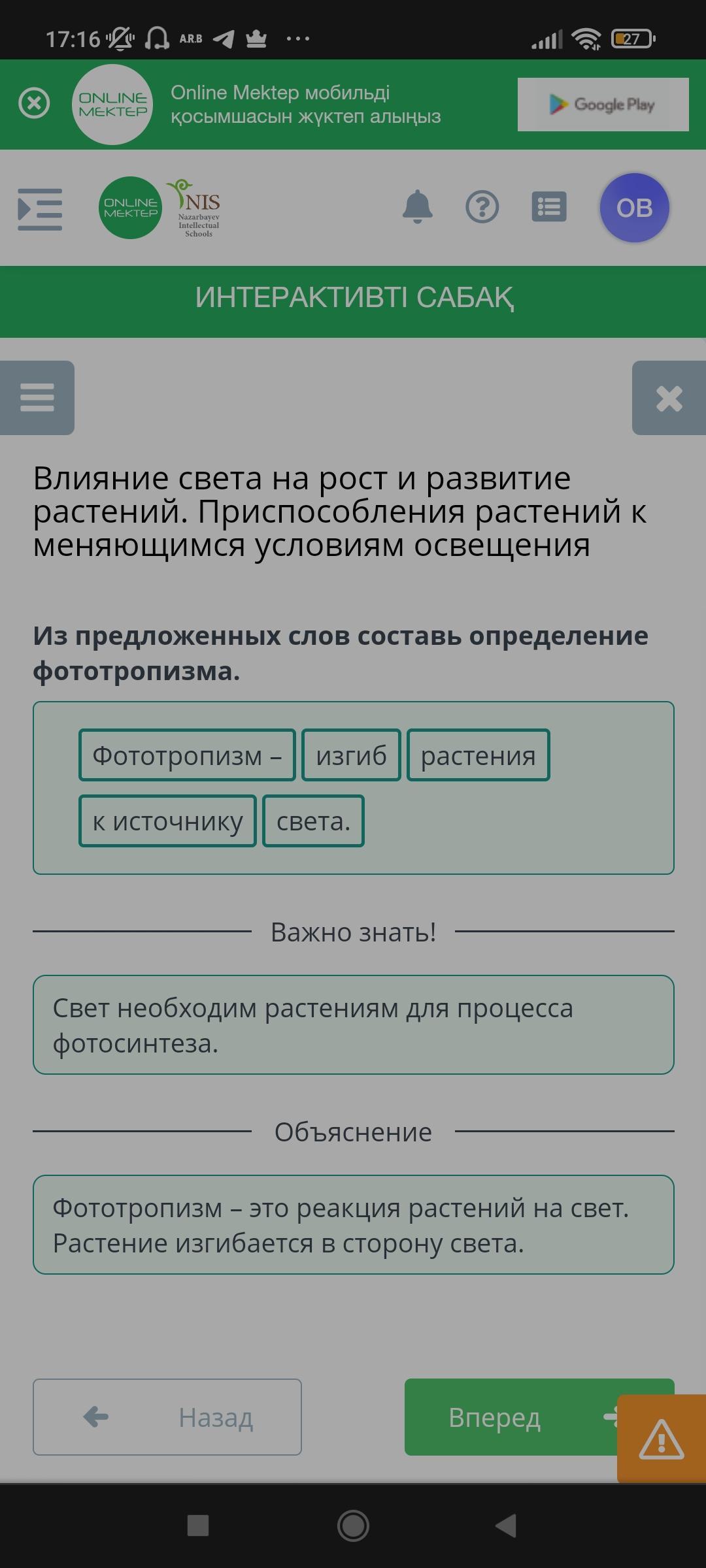Select the word chip "к источнику"
The width and height of the screenshot is (706, 1568).
(167, 821)
